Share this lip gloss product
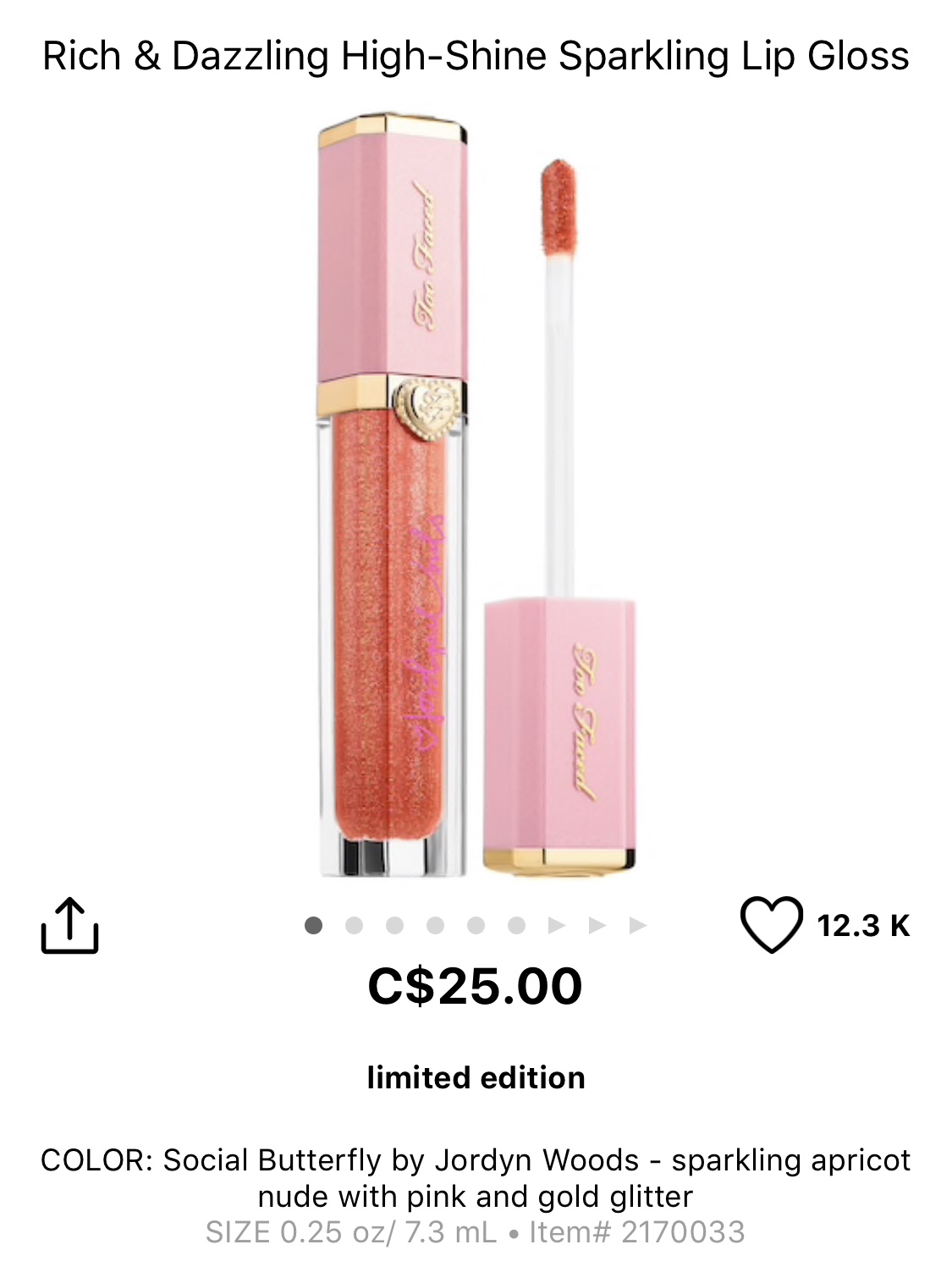 pos(69,925)
